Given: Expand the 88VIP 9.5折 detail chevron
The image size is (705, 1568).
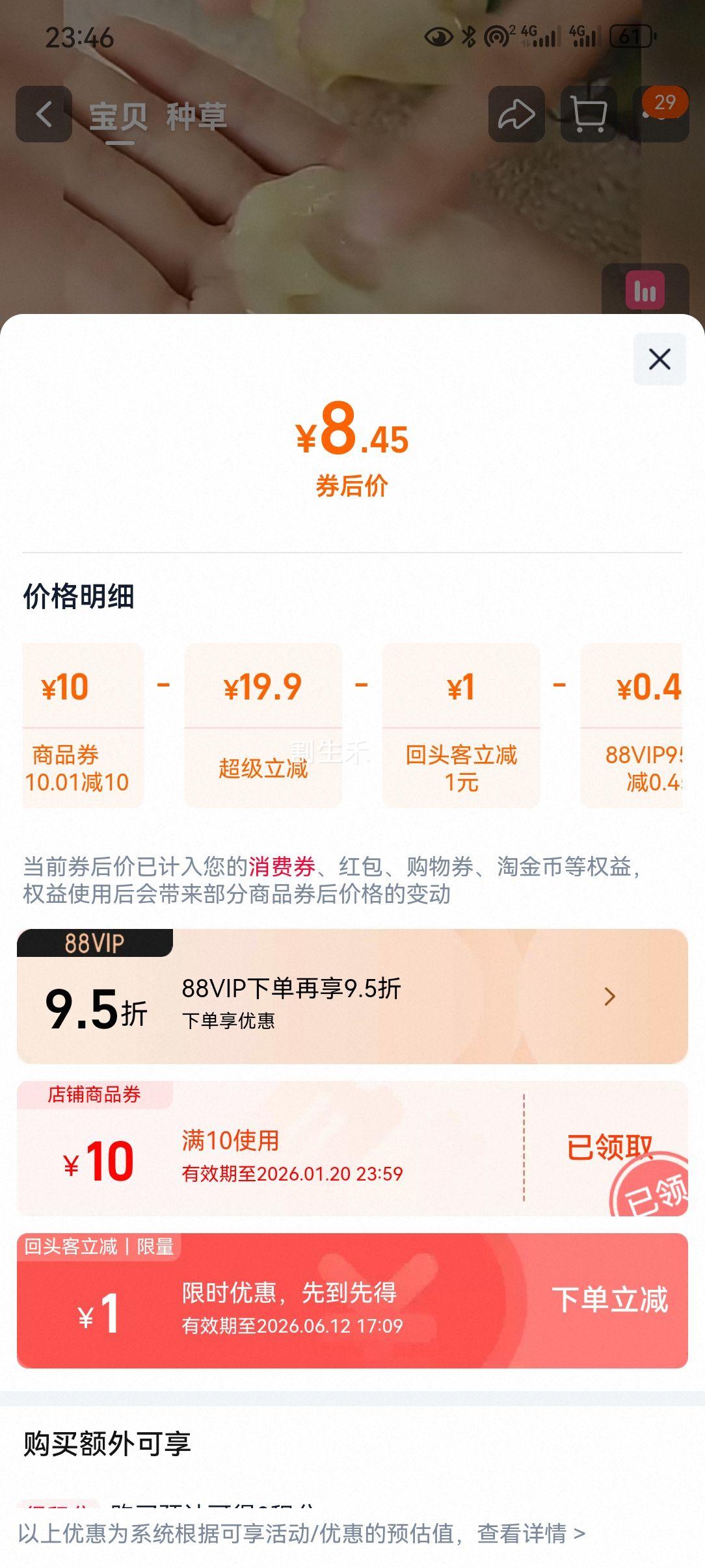Looking at the screenshot, I should [x=609, y=997].
